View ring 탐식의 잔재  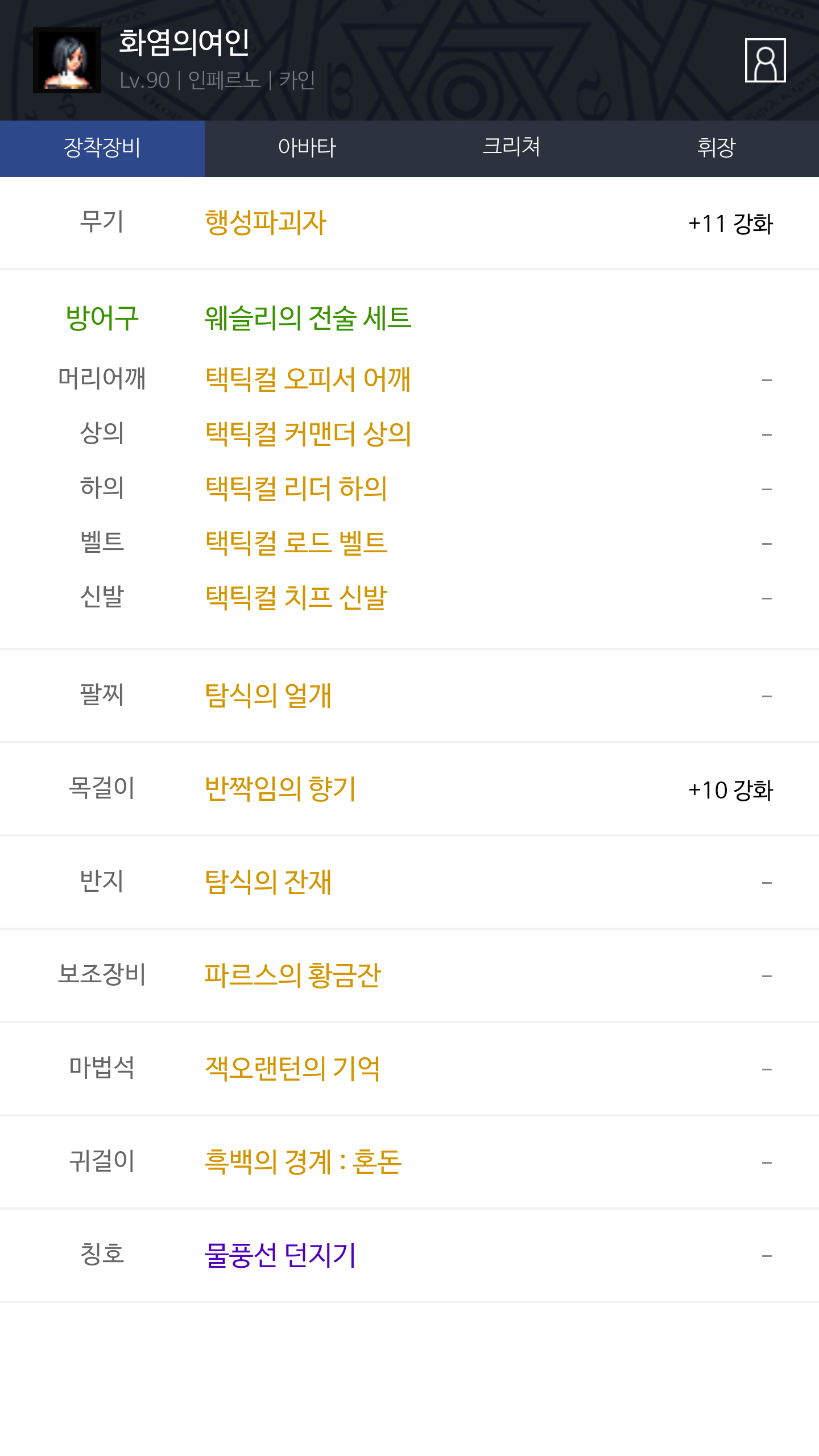(x=268, y=882)
